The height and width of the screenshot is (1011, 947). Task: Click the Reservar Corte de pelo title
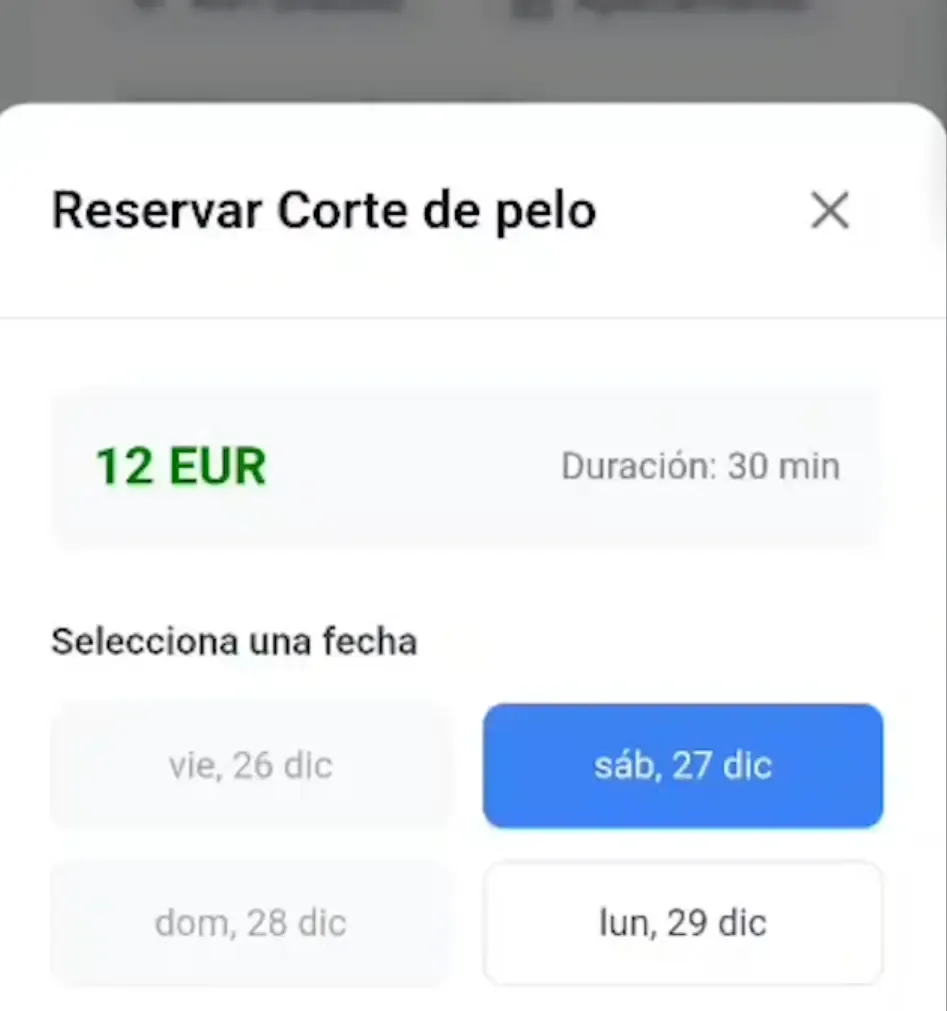[x=324, y=210]
